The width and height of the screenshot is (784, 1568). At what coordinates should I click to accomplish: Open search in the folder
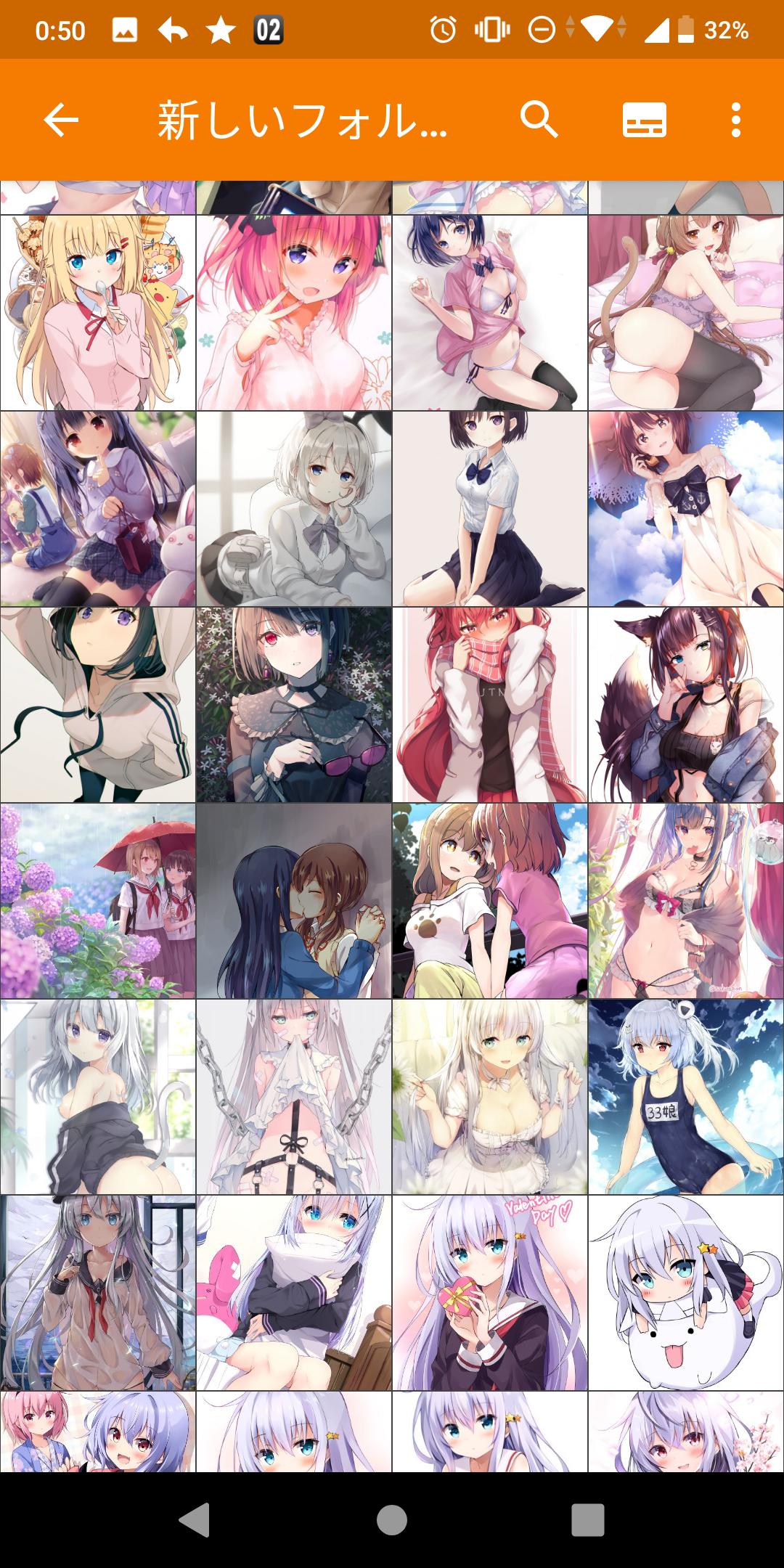coord(539,120)
